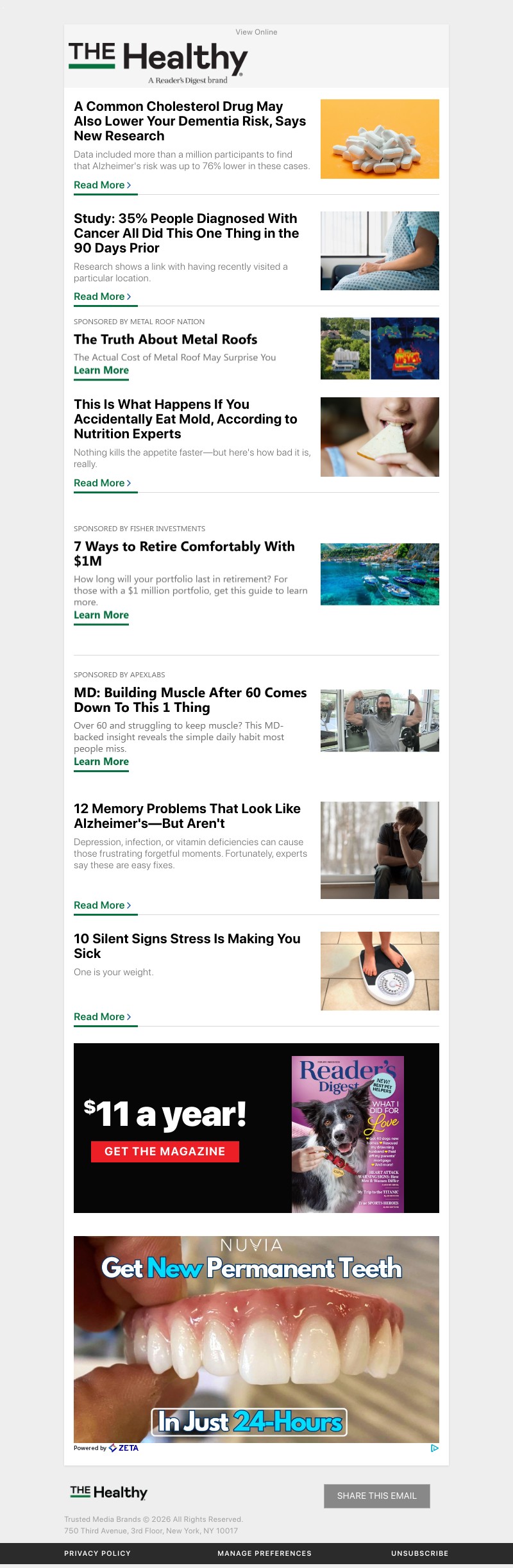Learn more about retiring with $1M
The width and height of the screenshot is (513, 1568).
(101, 615)
